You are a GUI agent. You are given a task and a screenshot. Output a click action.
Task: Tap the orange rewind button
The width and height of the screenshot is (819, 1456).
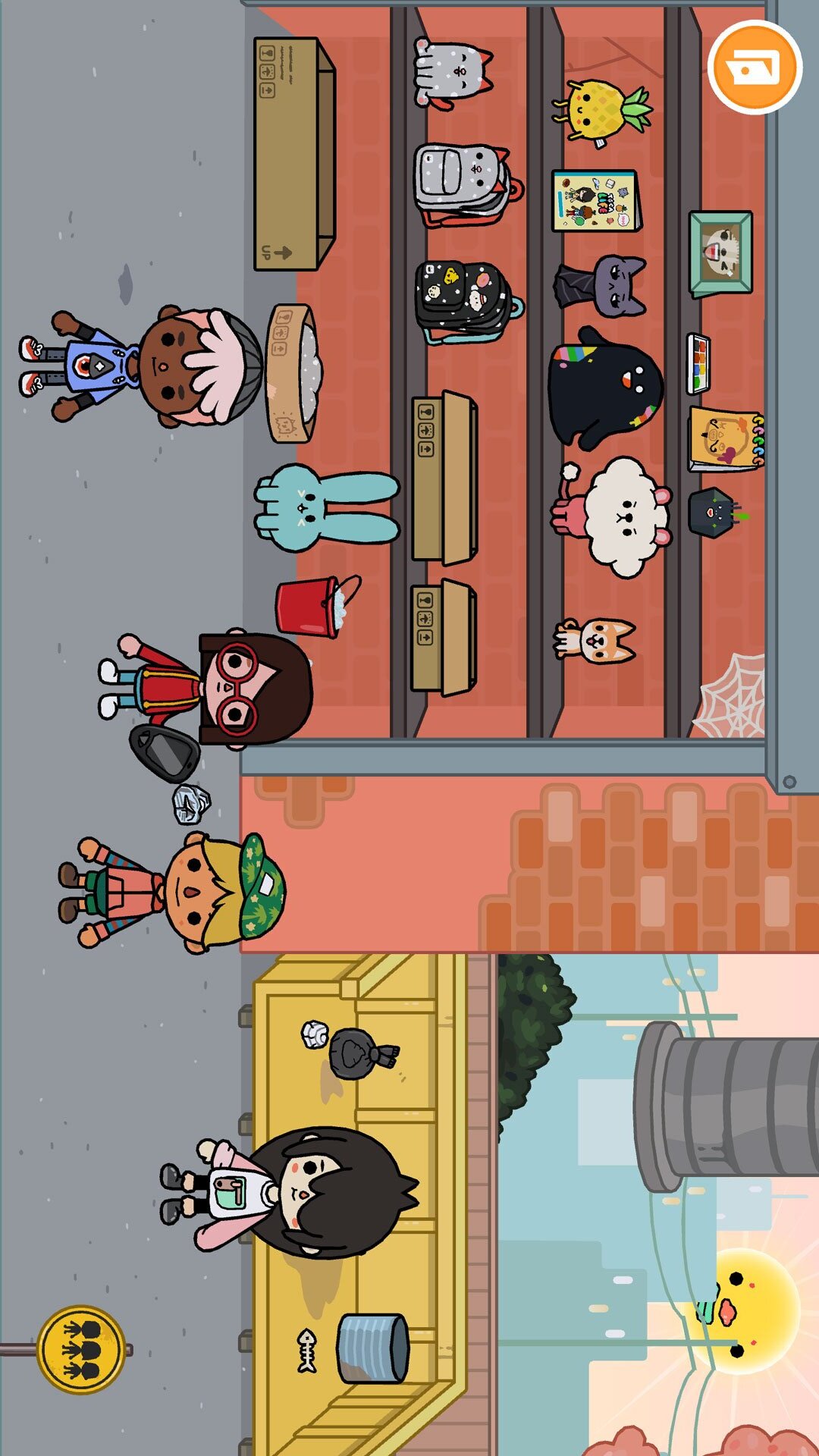[754, 67]
